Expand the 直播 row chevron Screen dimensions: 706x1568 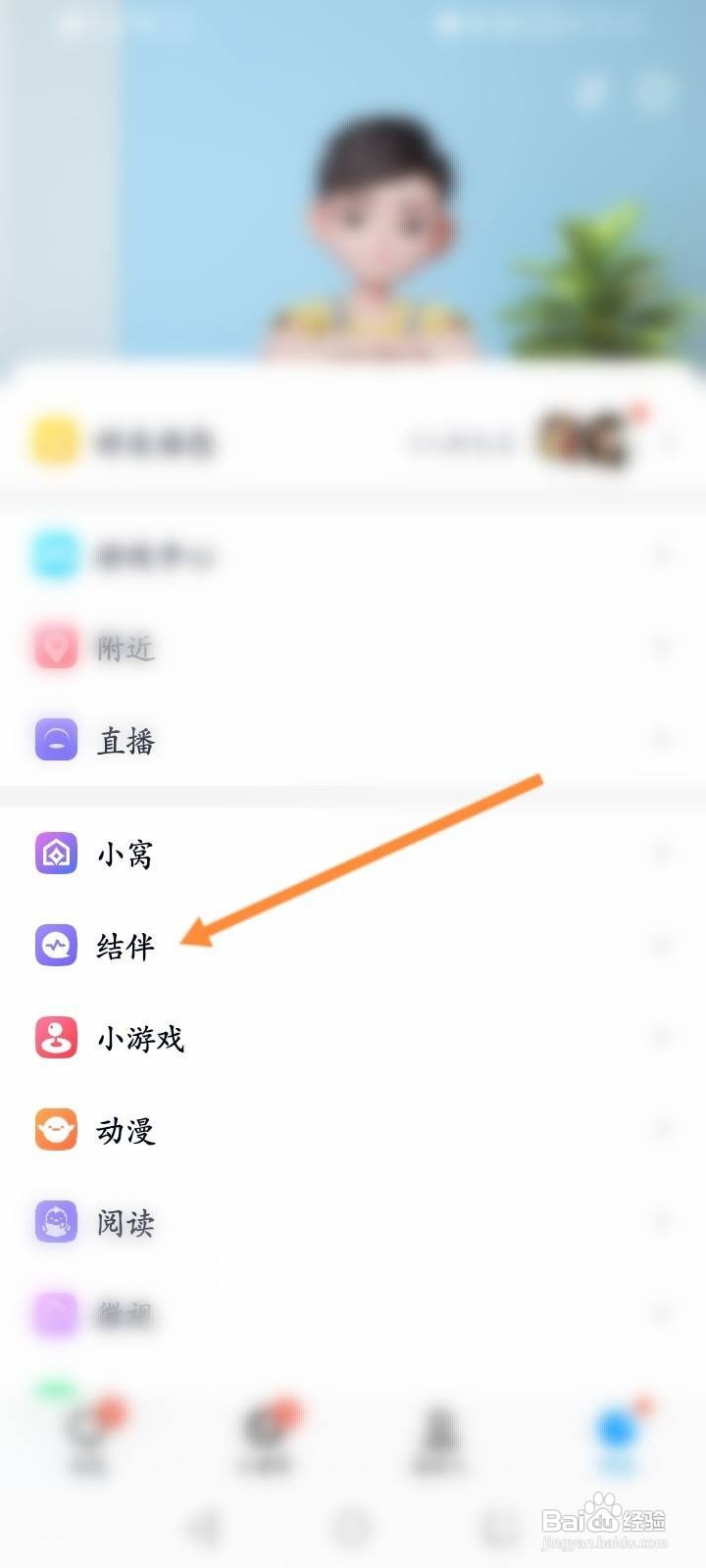[x=663, y=741]
